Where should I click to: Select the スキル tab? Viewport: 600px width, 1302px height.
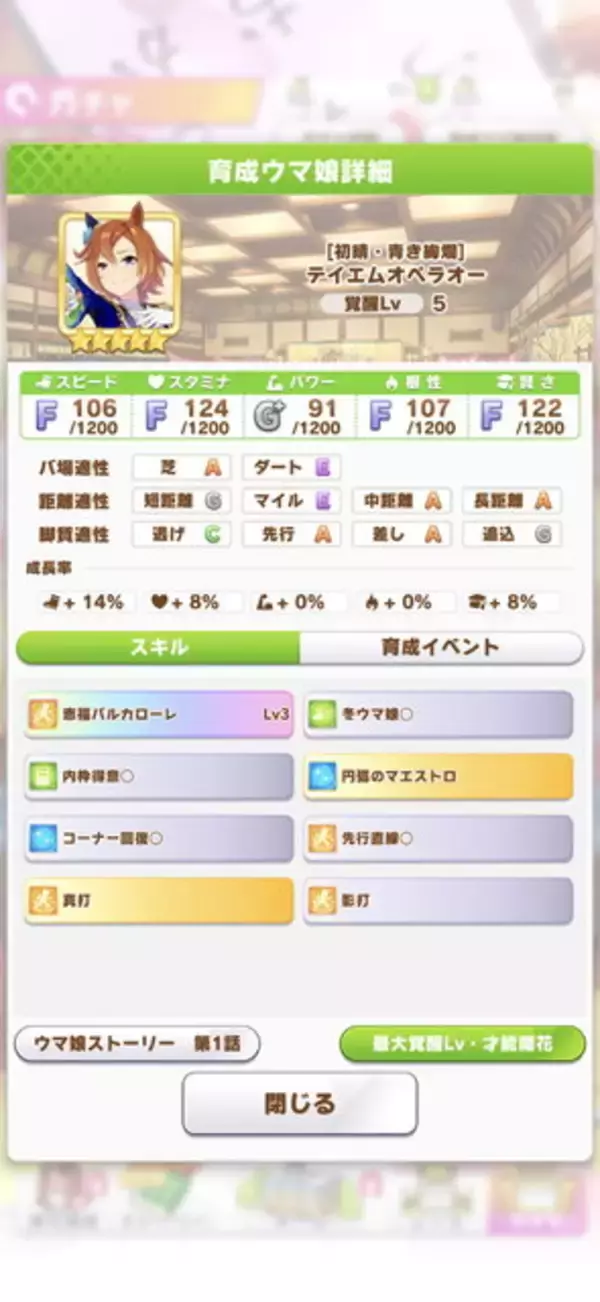(158, 647)
